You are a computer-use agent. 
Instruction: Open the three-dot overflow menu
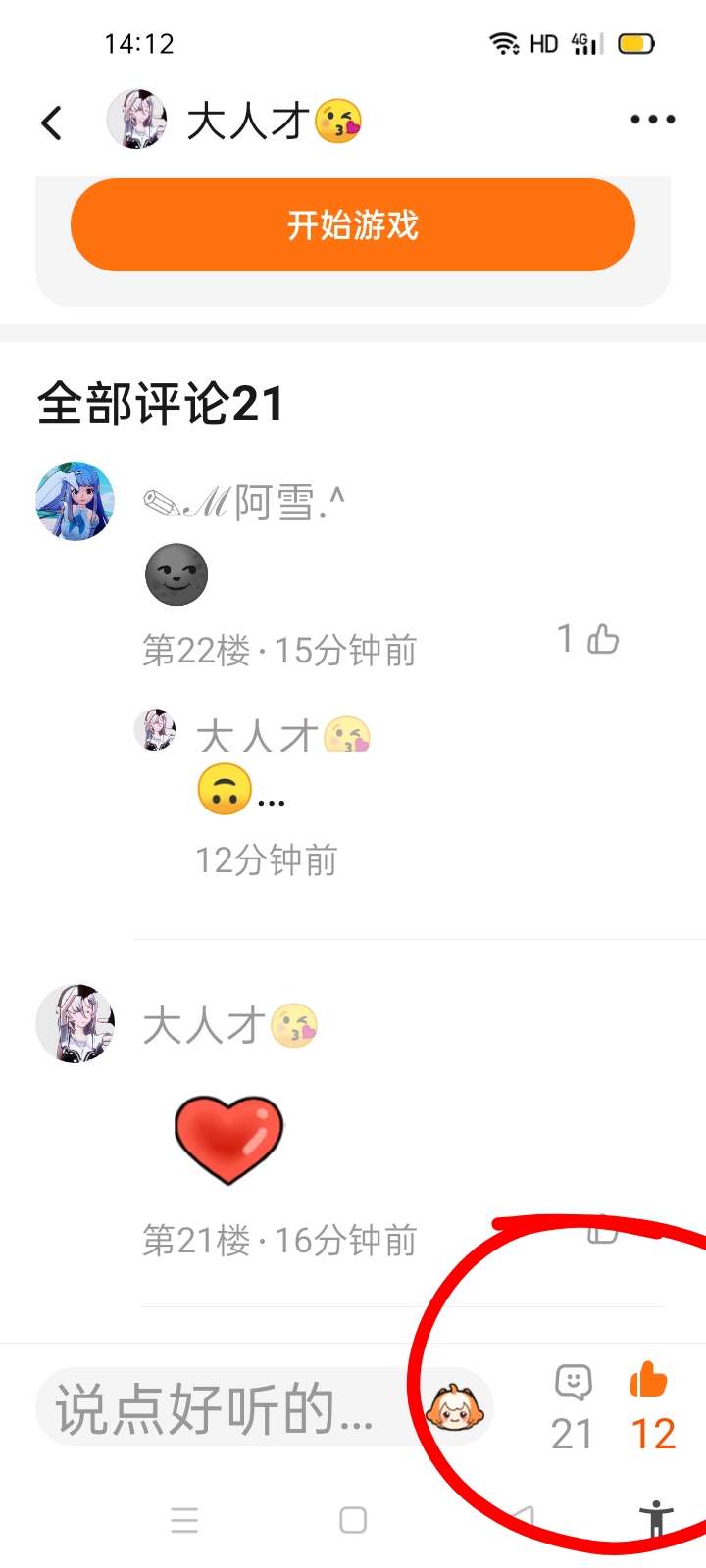[652, 120]
